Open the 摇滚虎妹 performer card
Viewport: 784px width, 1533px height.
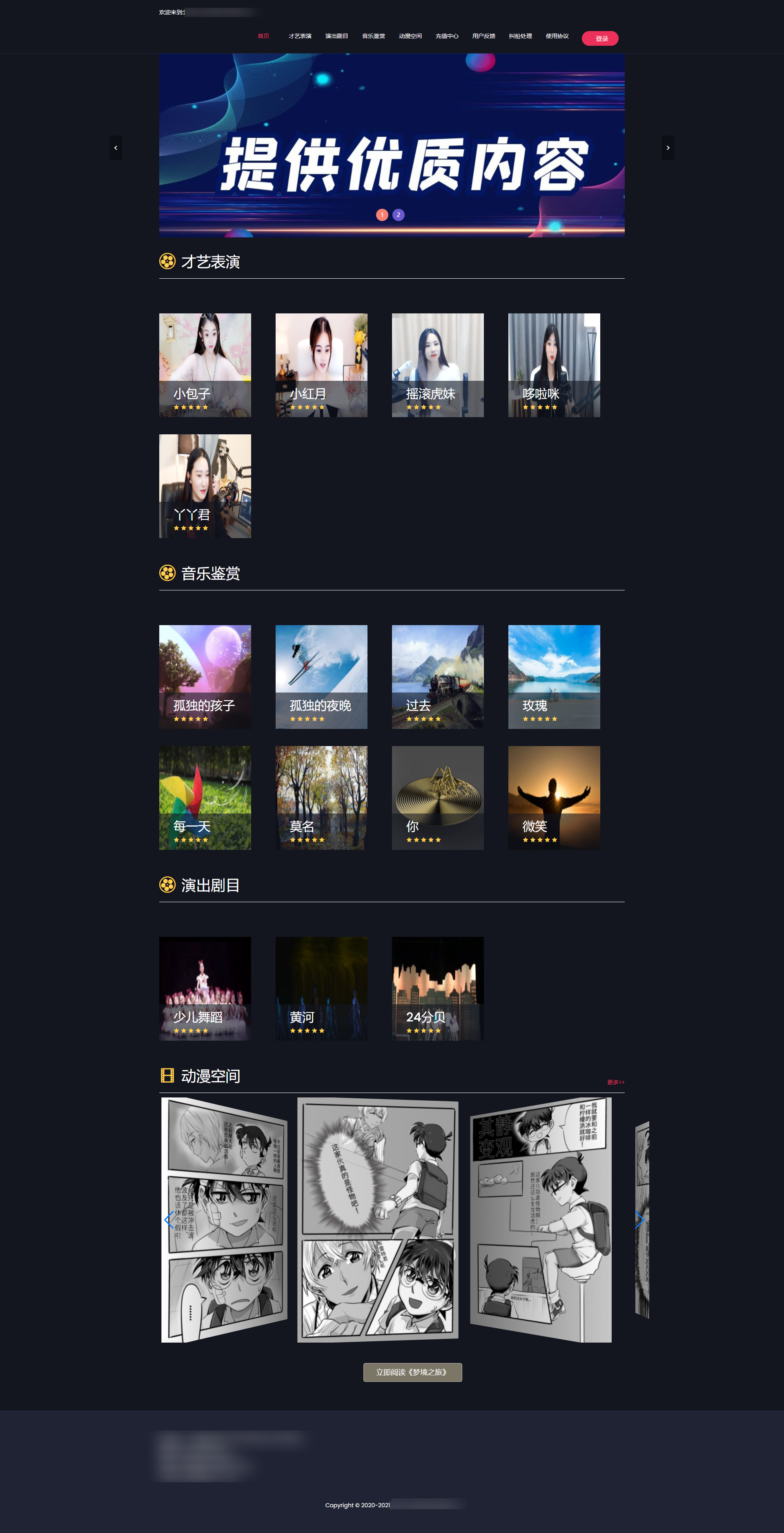[437, 365]
